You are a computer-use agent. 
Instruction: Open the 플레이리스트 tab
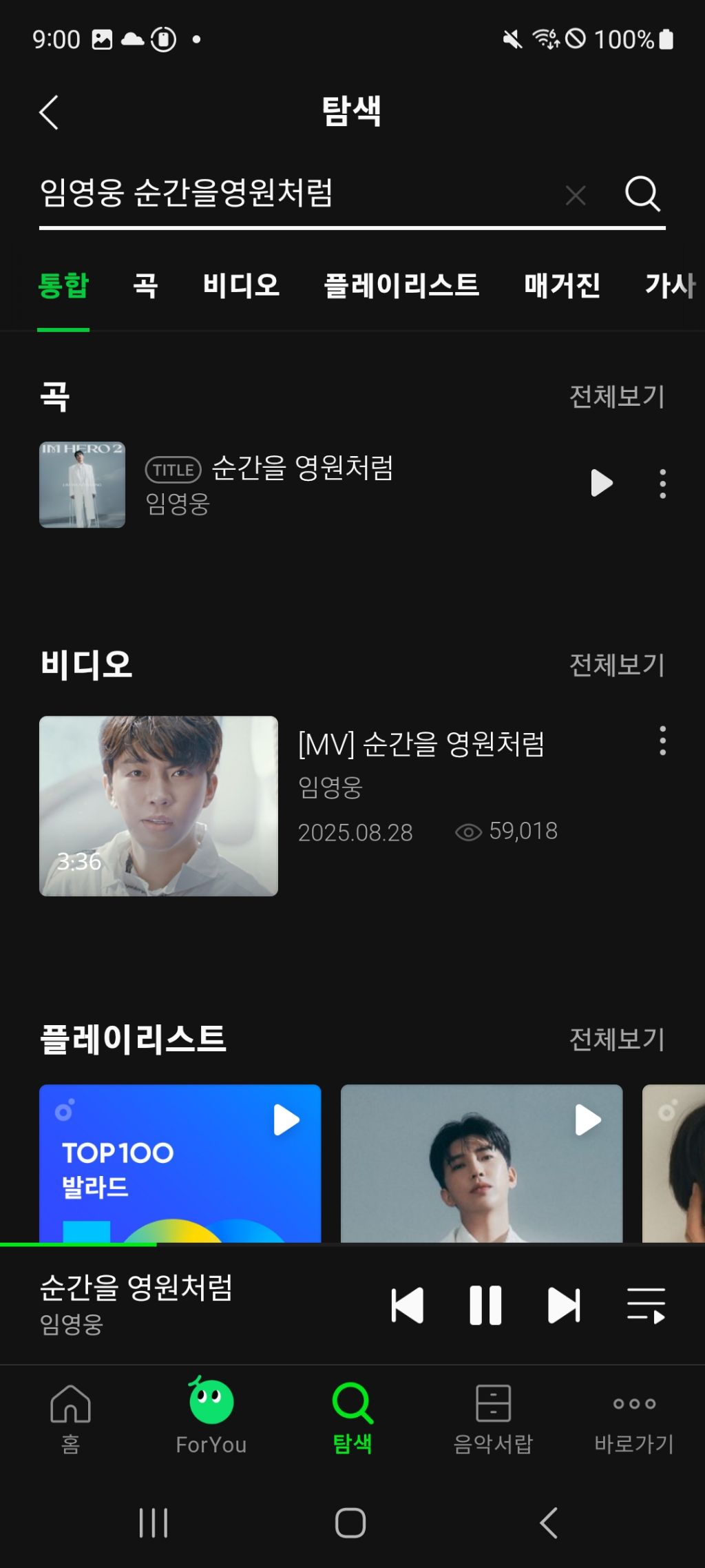(x=401, y=285)
